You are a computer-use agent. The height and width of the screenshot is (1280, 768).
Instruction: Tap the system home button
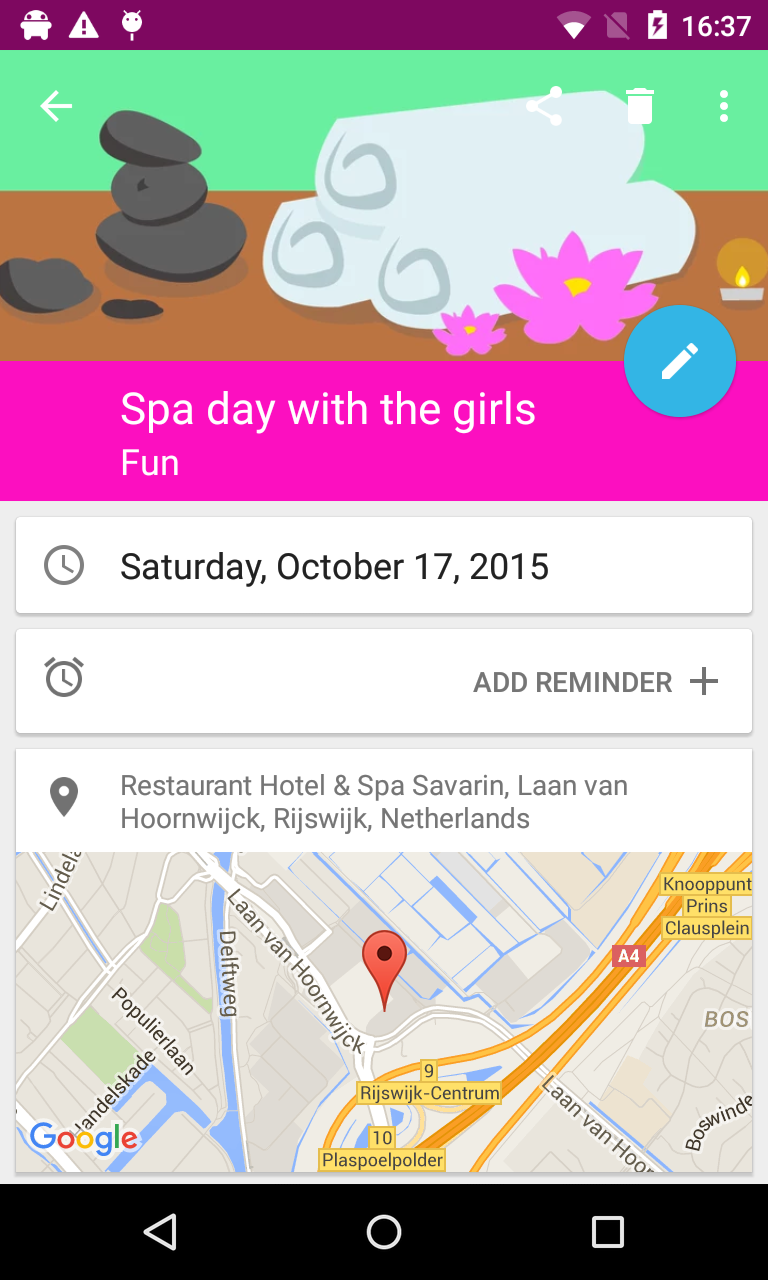point(384,1232)
